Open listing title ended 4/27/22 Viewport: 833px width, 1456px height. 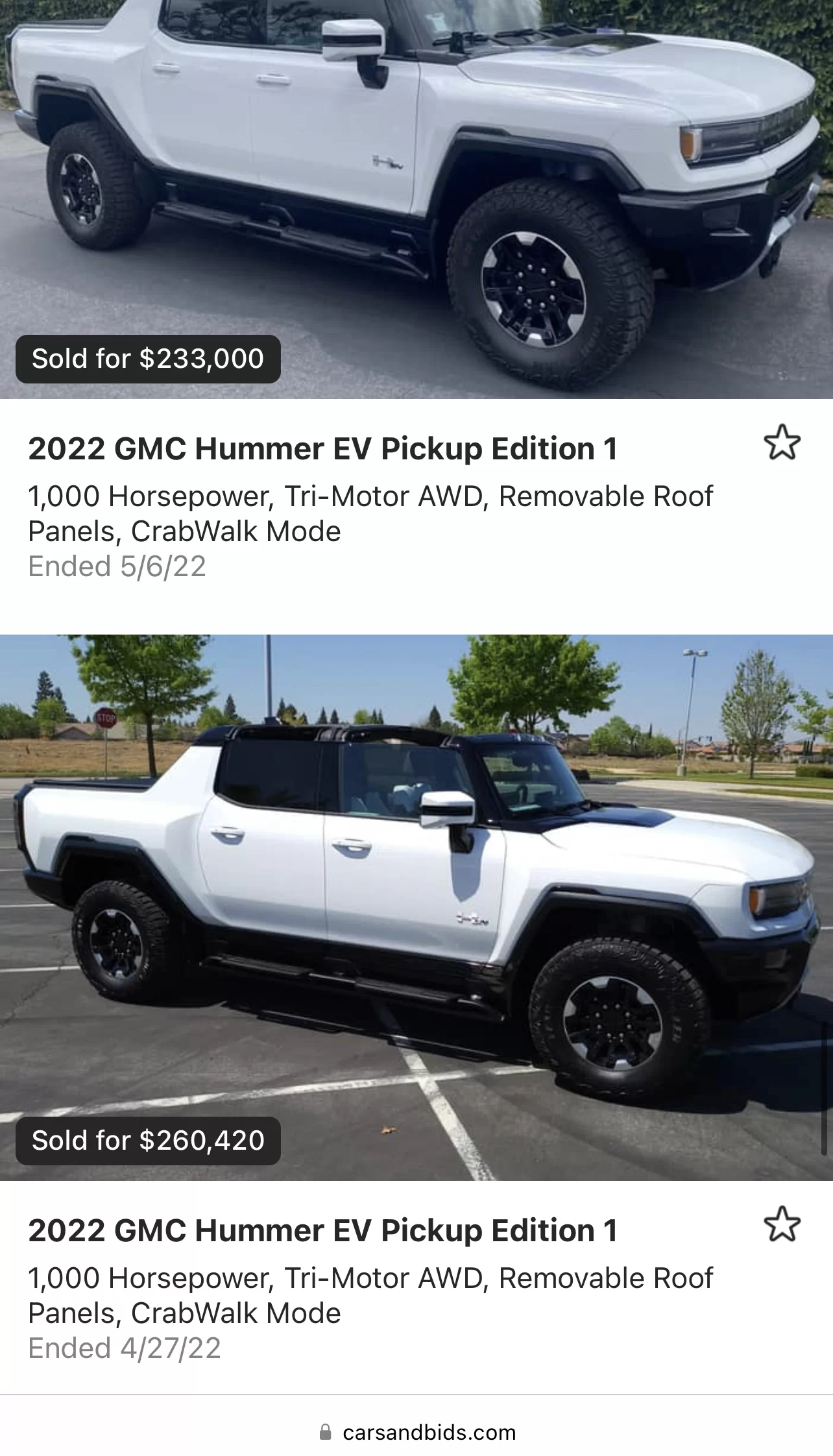(x=322, y=1231)
